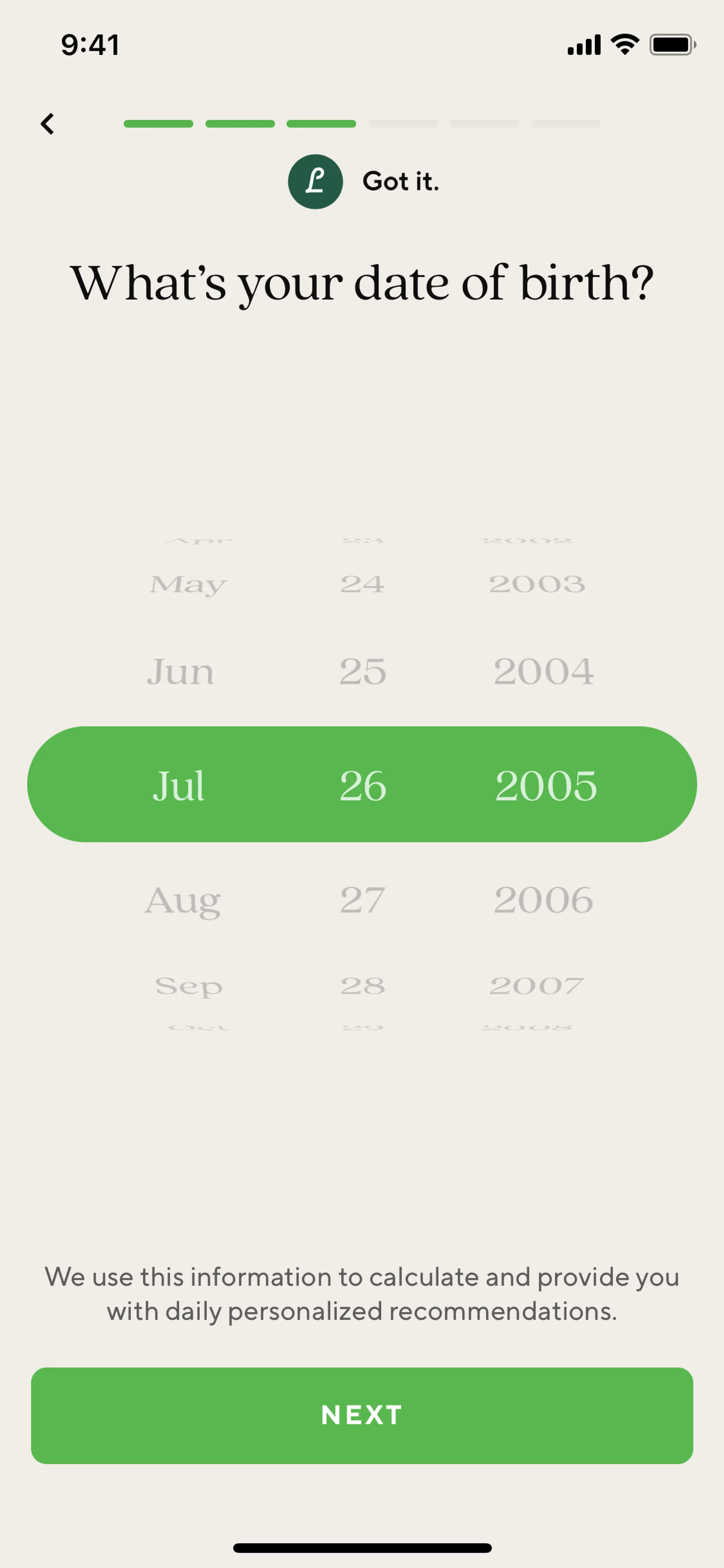The height and width of the screenshot is (1568, 724).
Task: Choose year 2003 in the picker
Action: coord(537,585)
